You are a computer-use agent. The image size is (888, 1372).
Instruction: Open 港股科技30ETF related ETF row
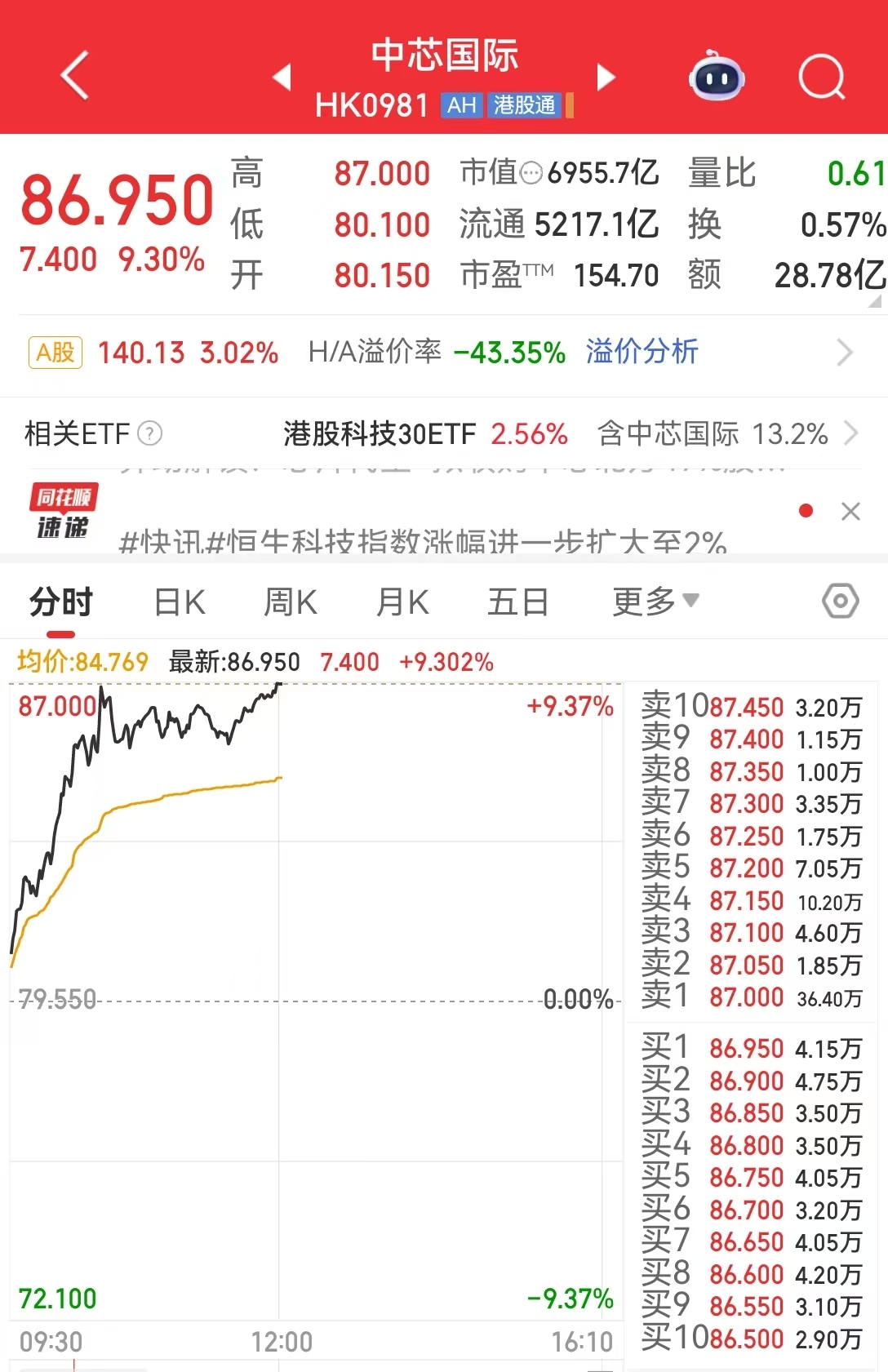pos(424,433)
